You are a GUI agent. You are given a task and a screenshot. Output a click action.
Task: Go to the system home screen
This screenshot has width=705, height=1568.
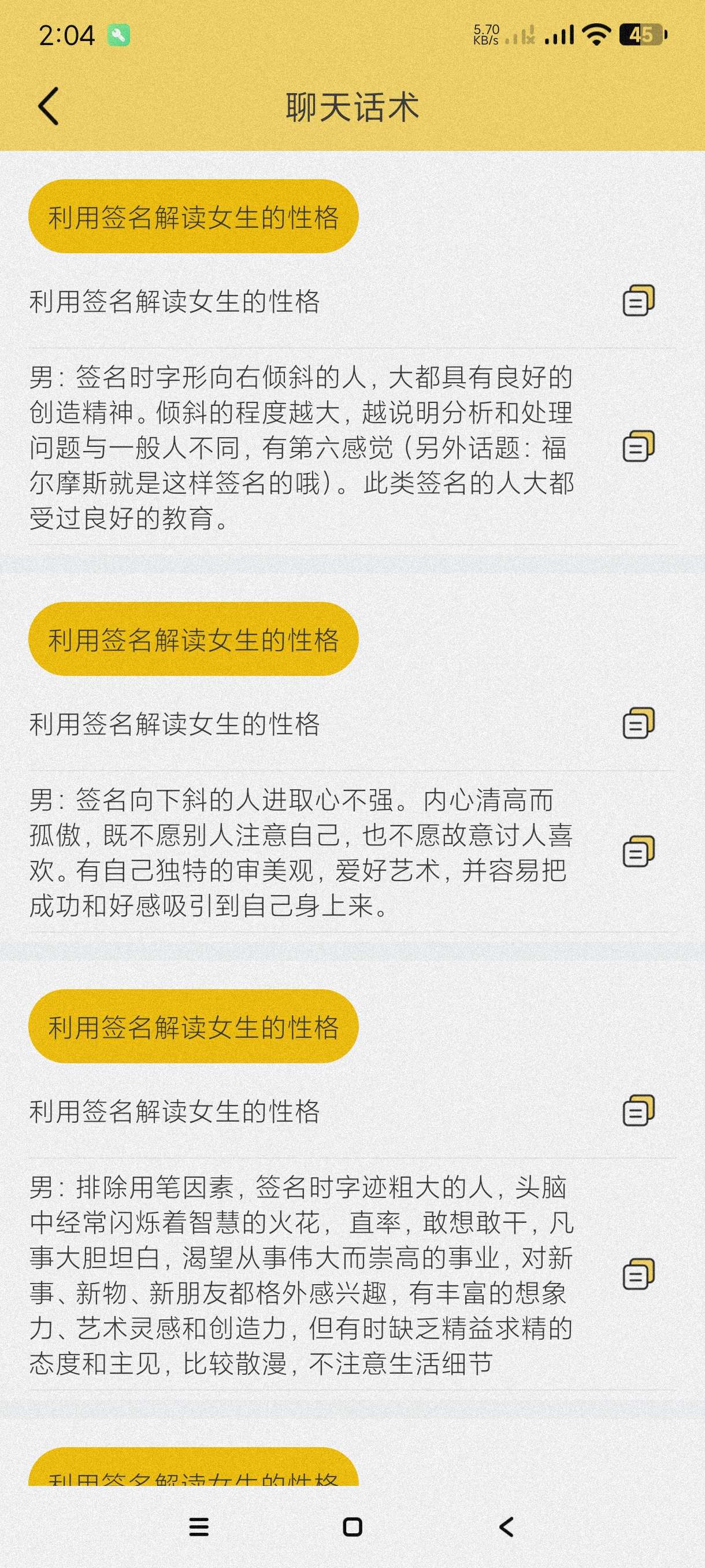pyautogui.click(x=352, y=1526)
